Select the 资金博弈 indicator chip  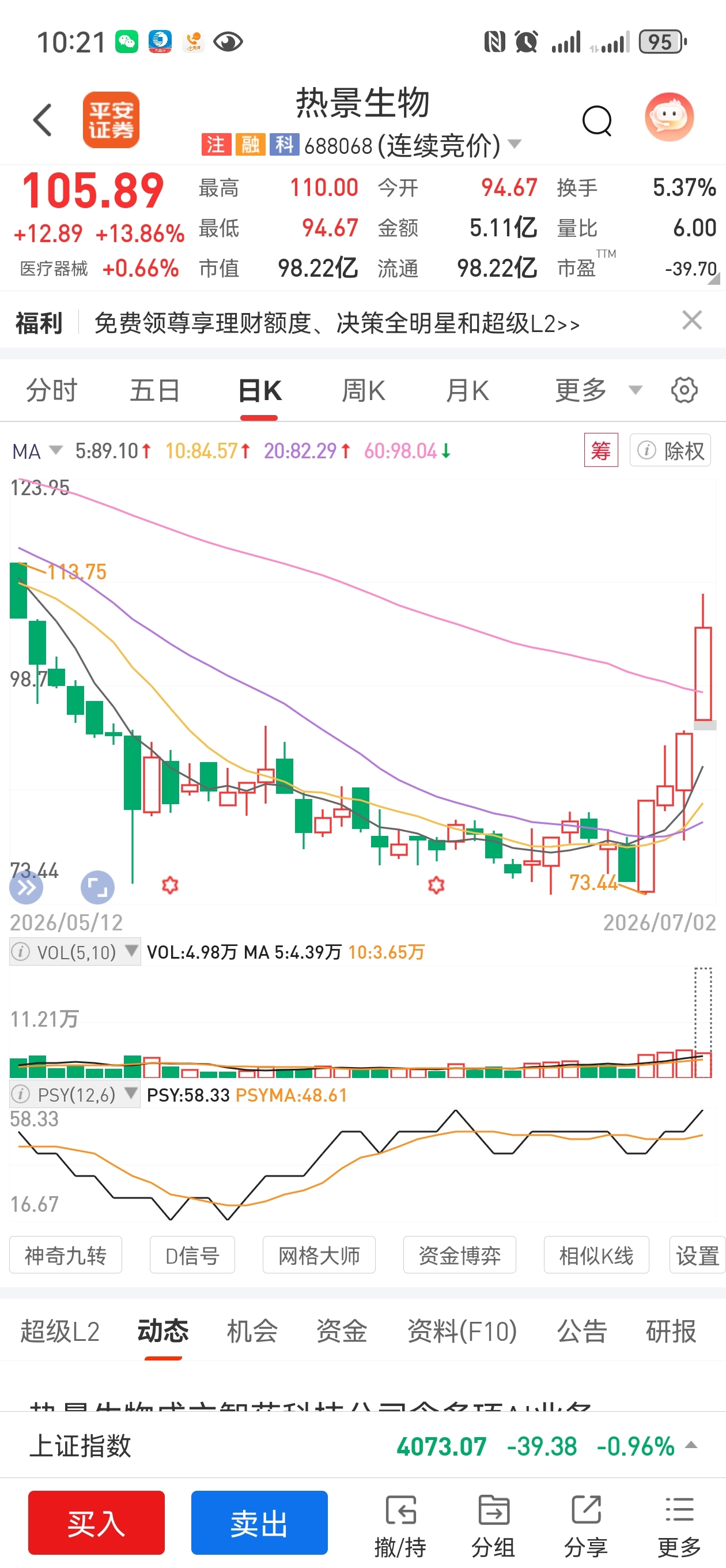coord(459,1255)
